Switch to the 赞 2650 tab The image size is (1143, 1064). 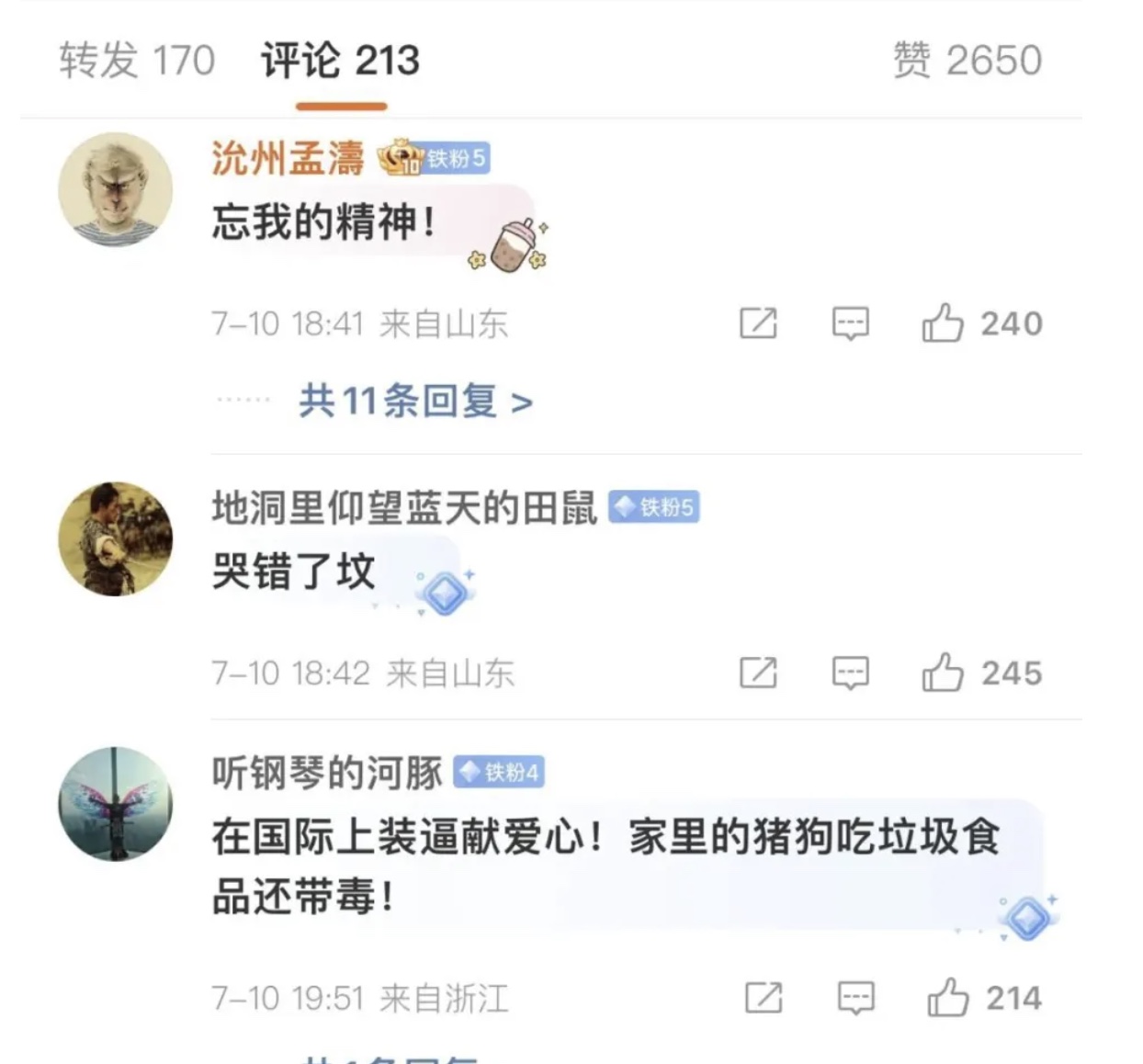point(967,61)
